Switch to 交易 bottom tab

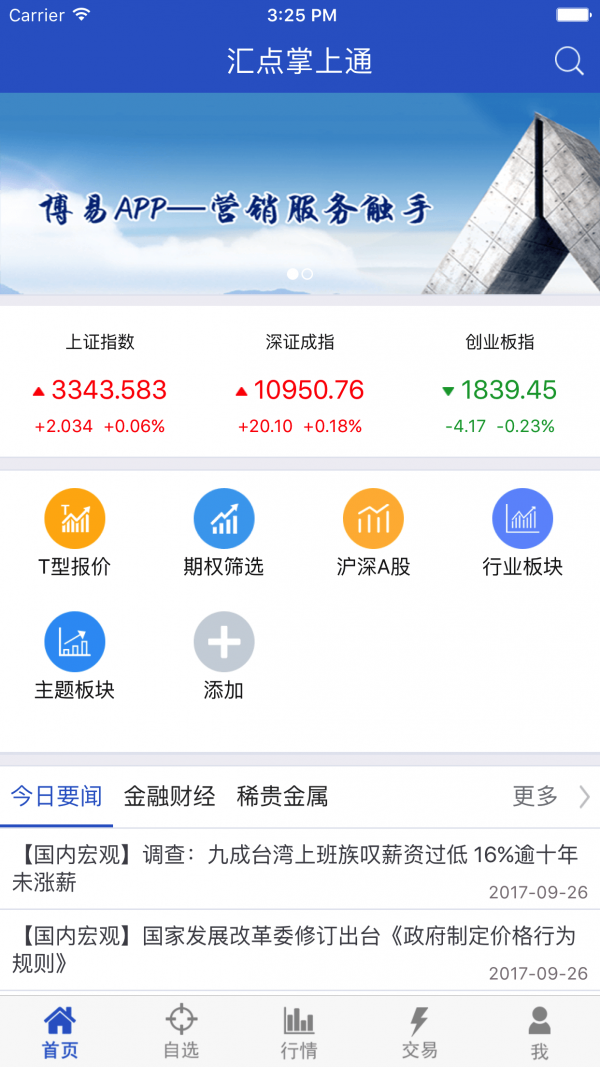(420, 1032)
